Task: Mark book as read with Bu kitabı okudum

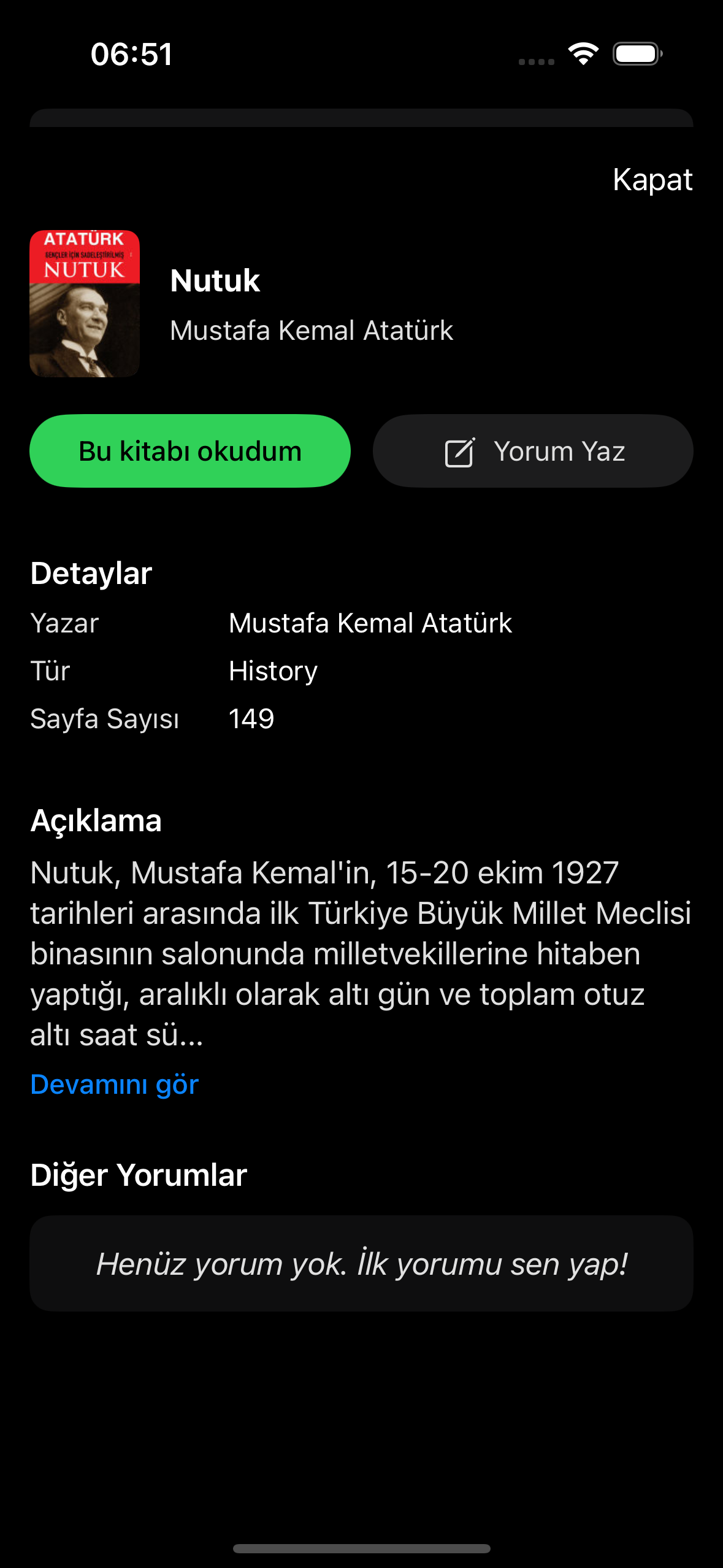Action: [190, 452]
